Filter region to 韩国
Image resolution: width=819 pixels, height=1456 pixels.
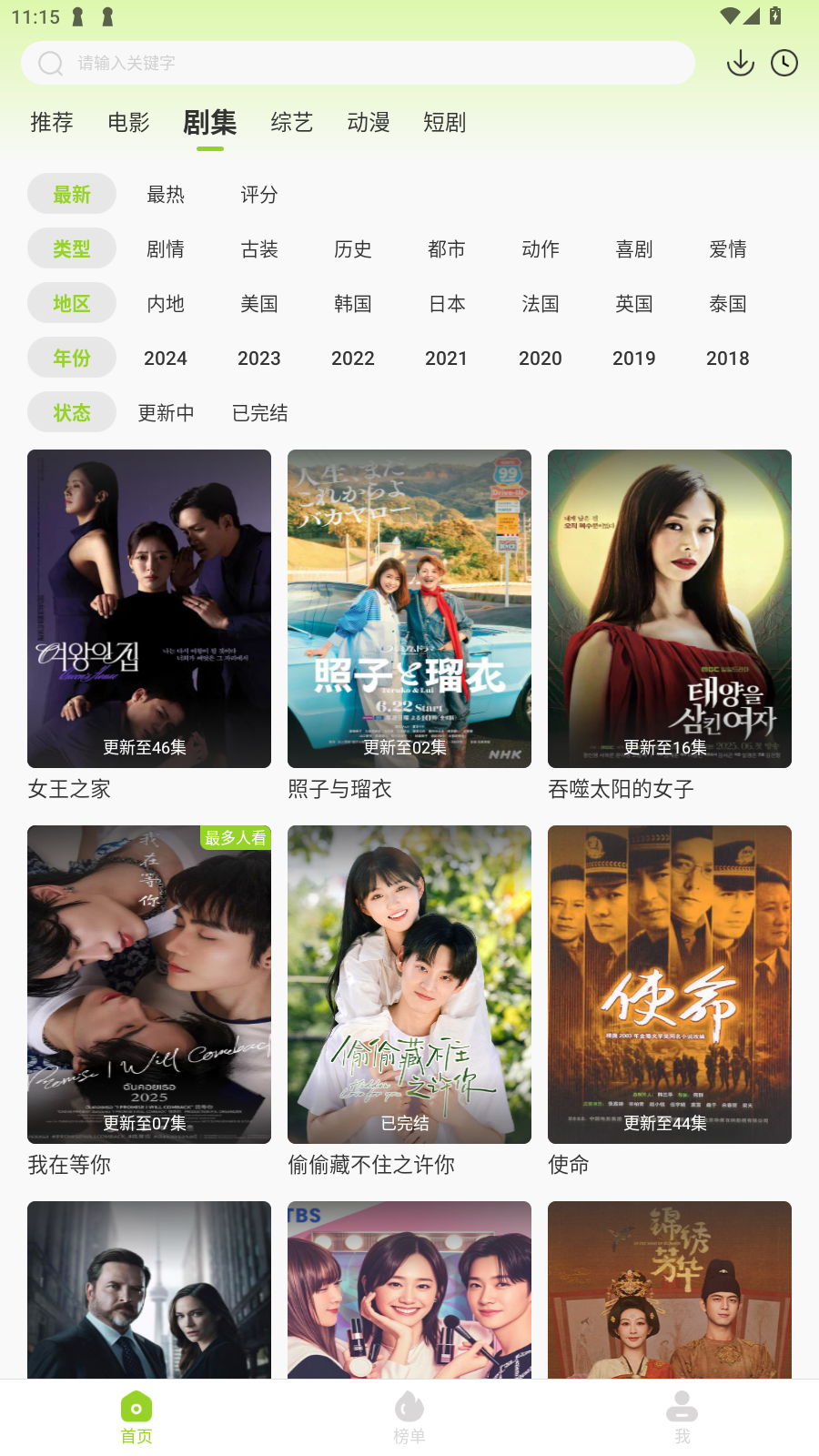click(x=353, y=304)
